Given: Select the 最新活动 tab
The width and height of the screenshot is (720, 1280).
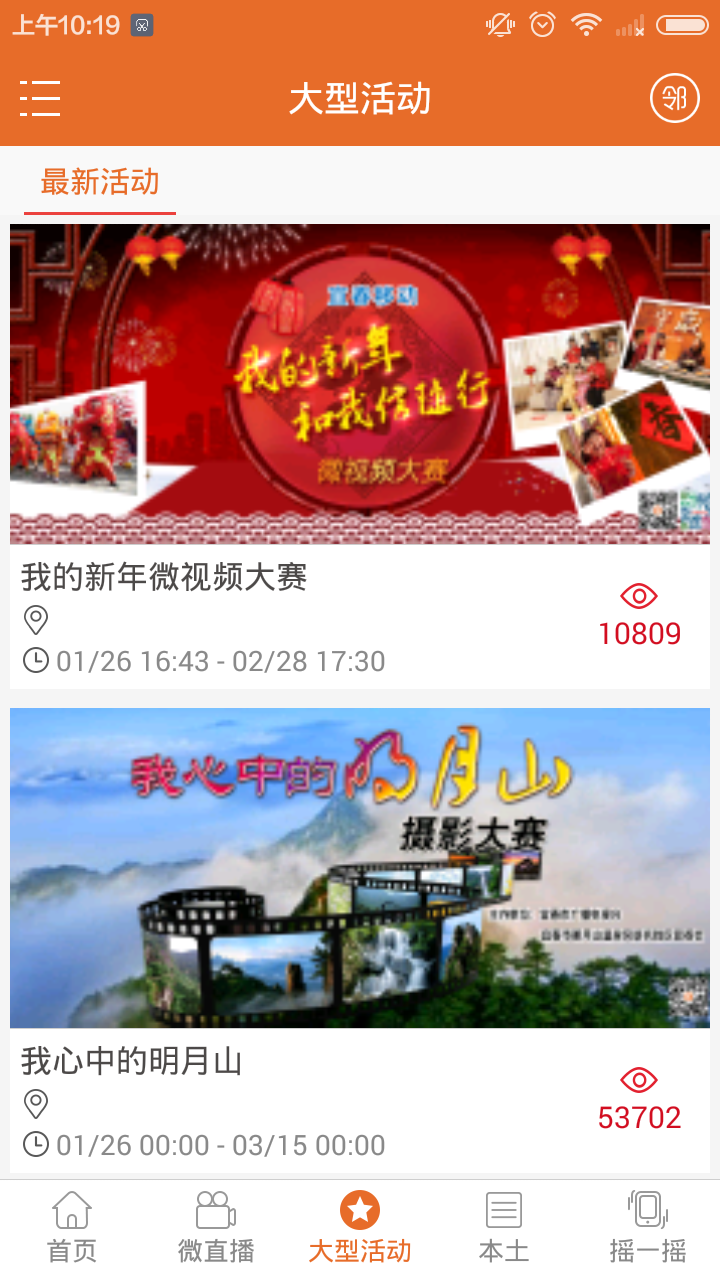Looking at the screenshot, I should point(100,183).
